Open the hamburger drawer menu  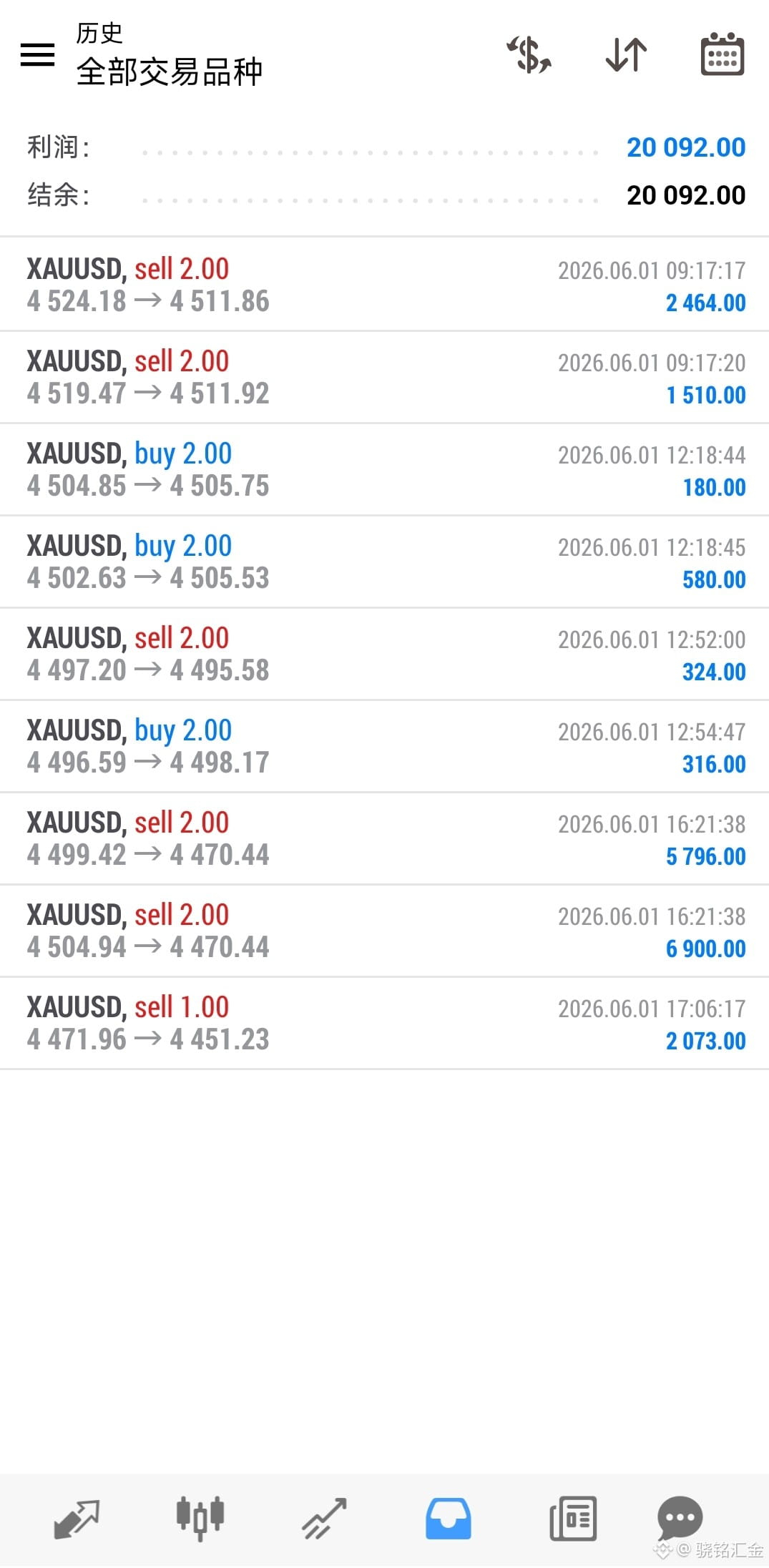click(x=37, y=55)
